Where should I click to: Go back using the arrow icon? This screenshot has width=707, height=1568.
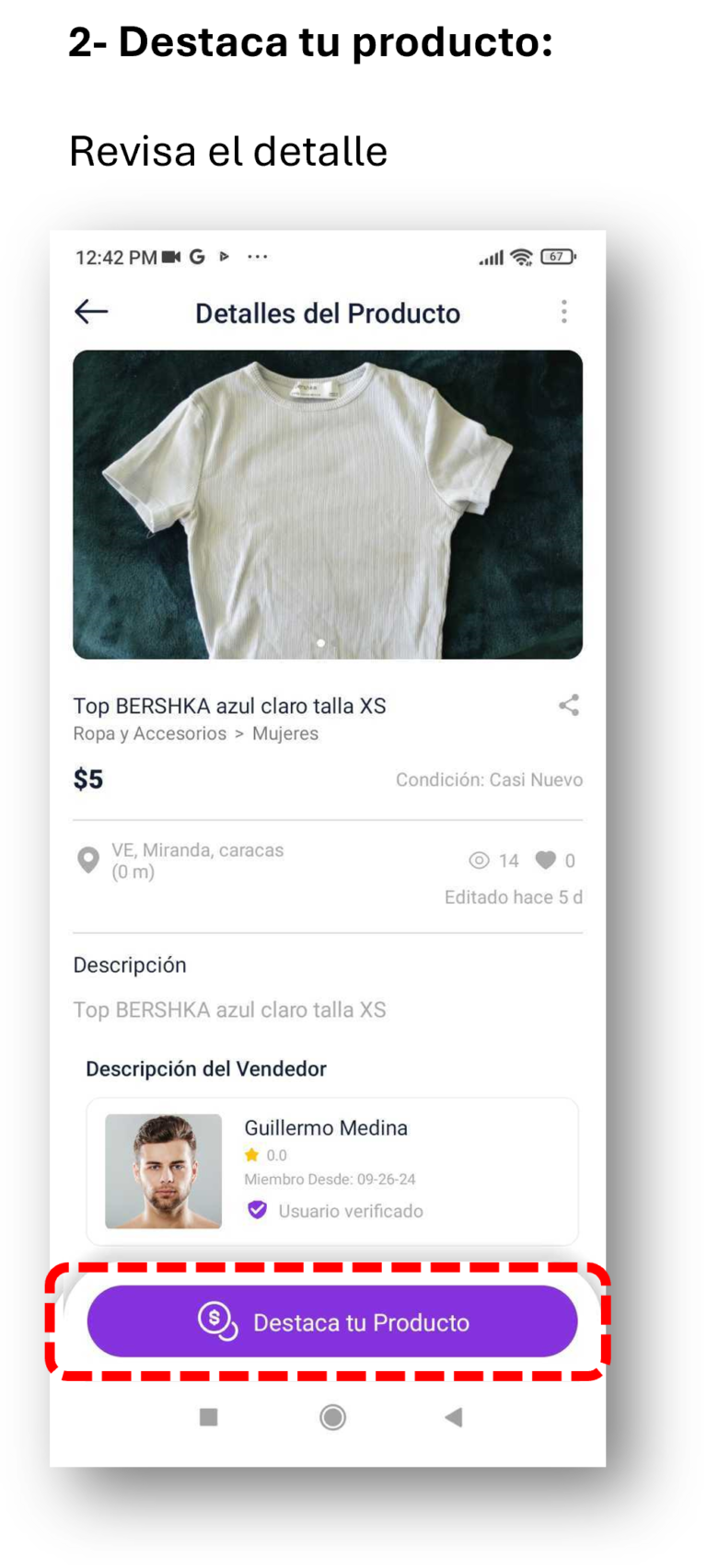91,312
